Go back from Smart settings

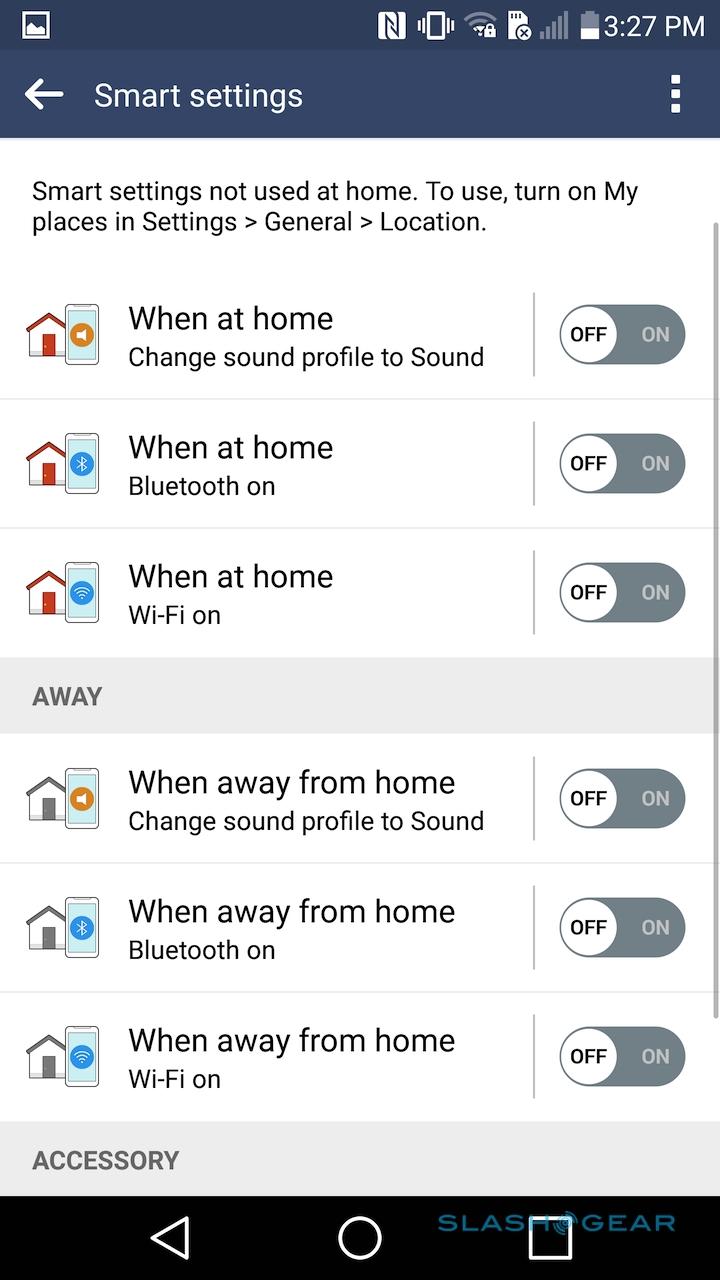(x=44, y=95)
